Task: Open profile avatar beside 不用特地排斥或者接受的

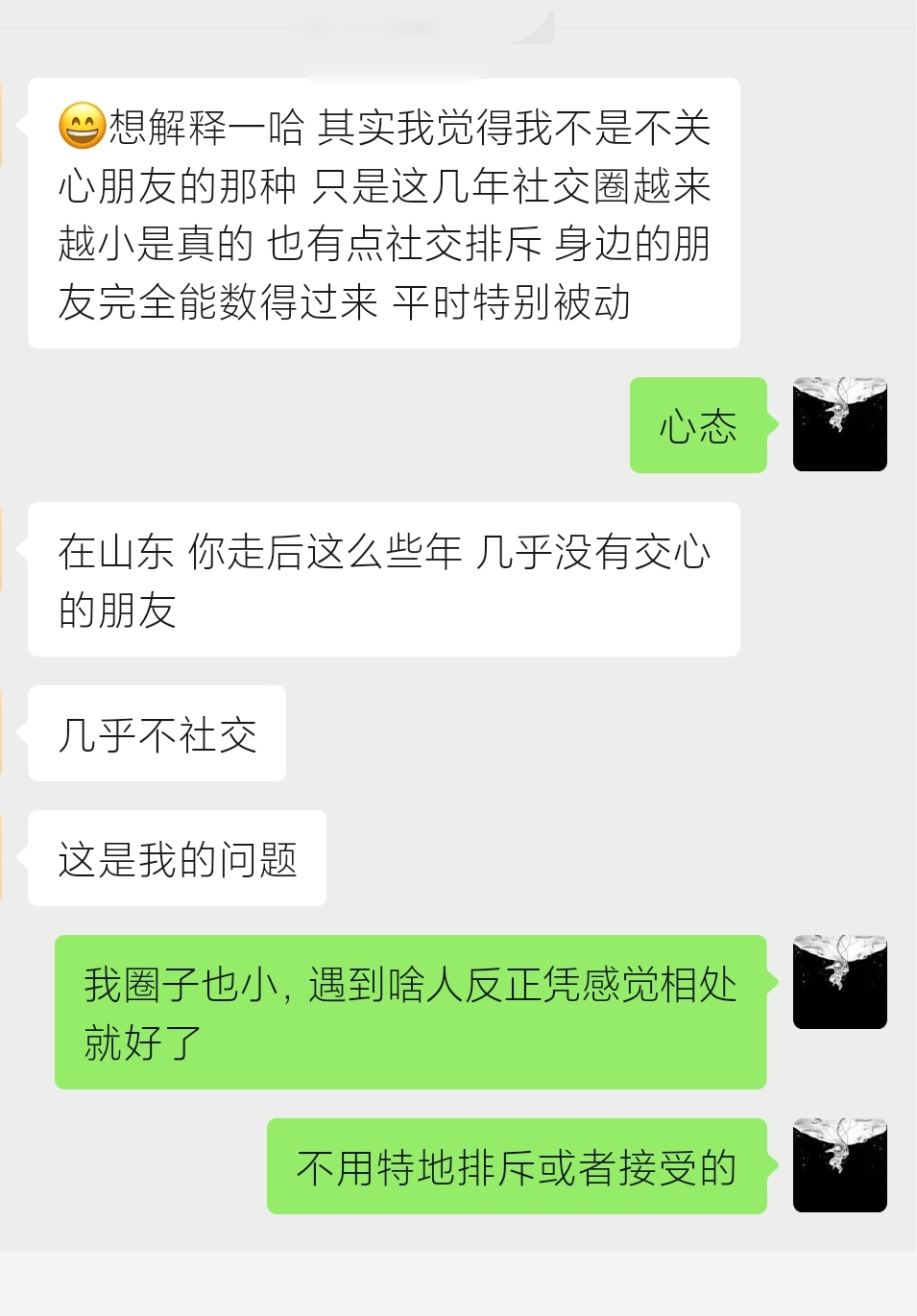Action: pyautogui.click(x=839, y=1165)
